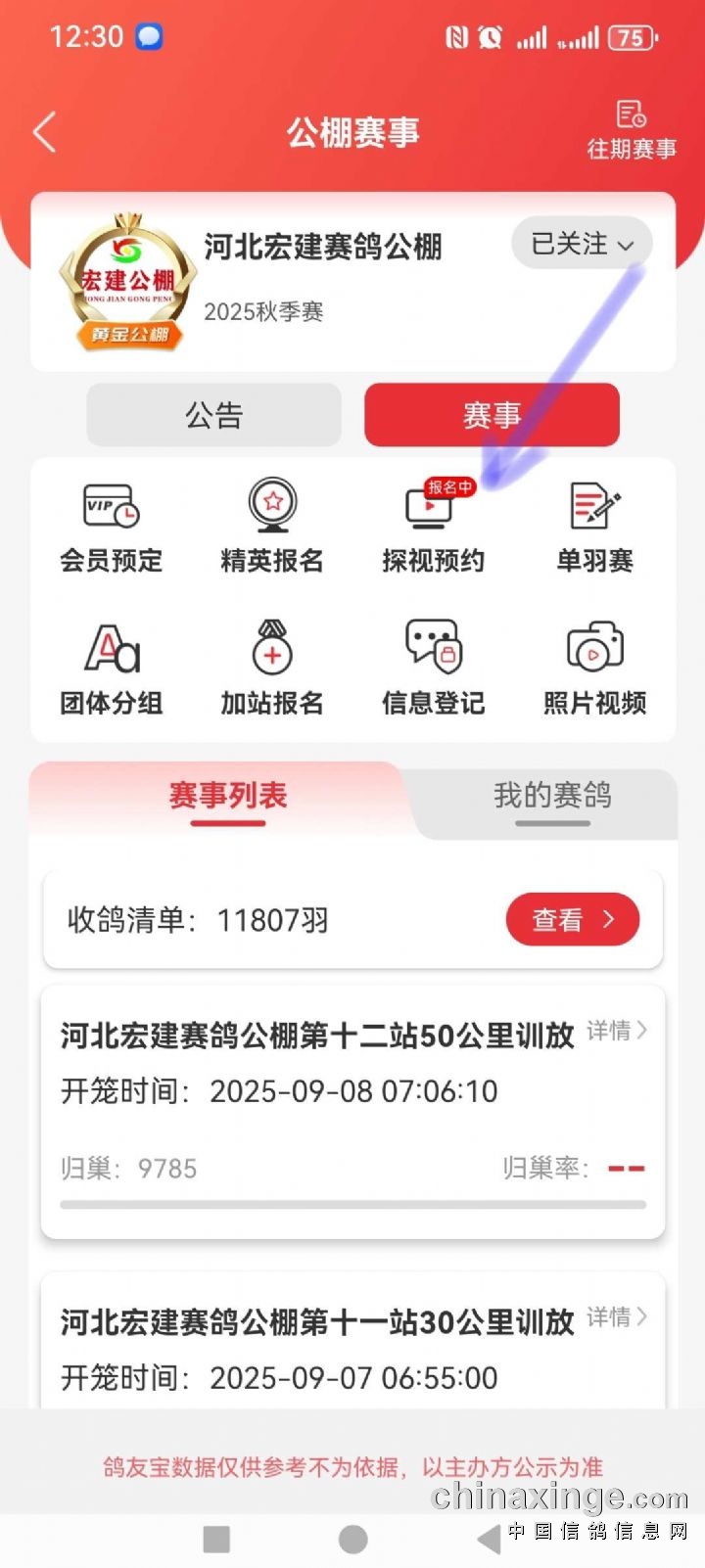Open 精英报名
705x1568 pixels.
(272, 528)
